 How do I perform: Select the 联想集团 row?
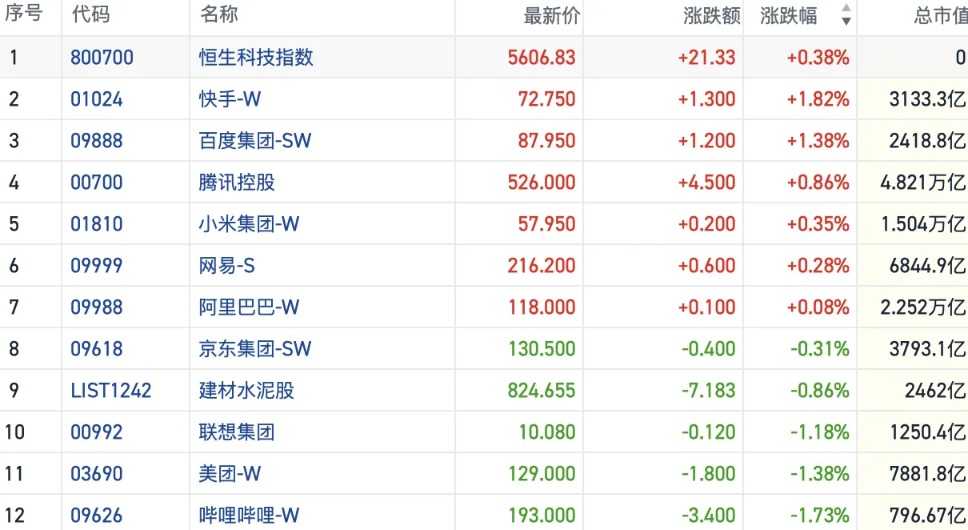click(x=237, y=433)
